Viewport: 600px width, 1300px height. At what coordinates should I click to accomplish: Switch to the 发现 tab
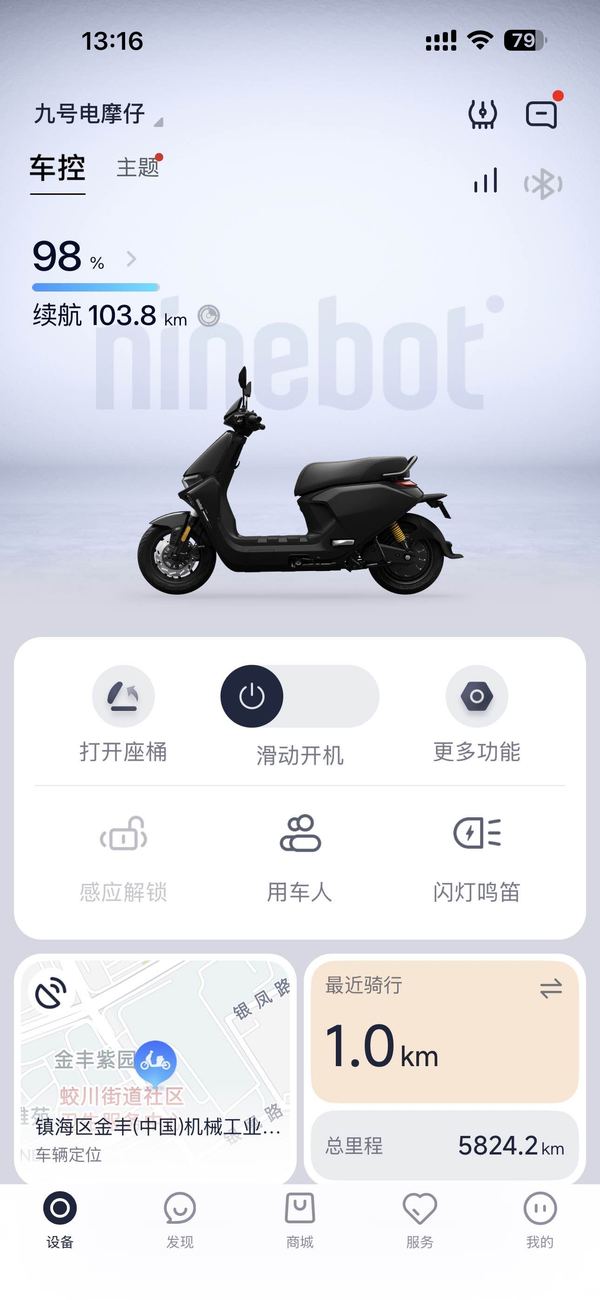click(x=180, y=1221)
